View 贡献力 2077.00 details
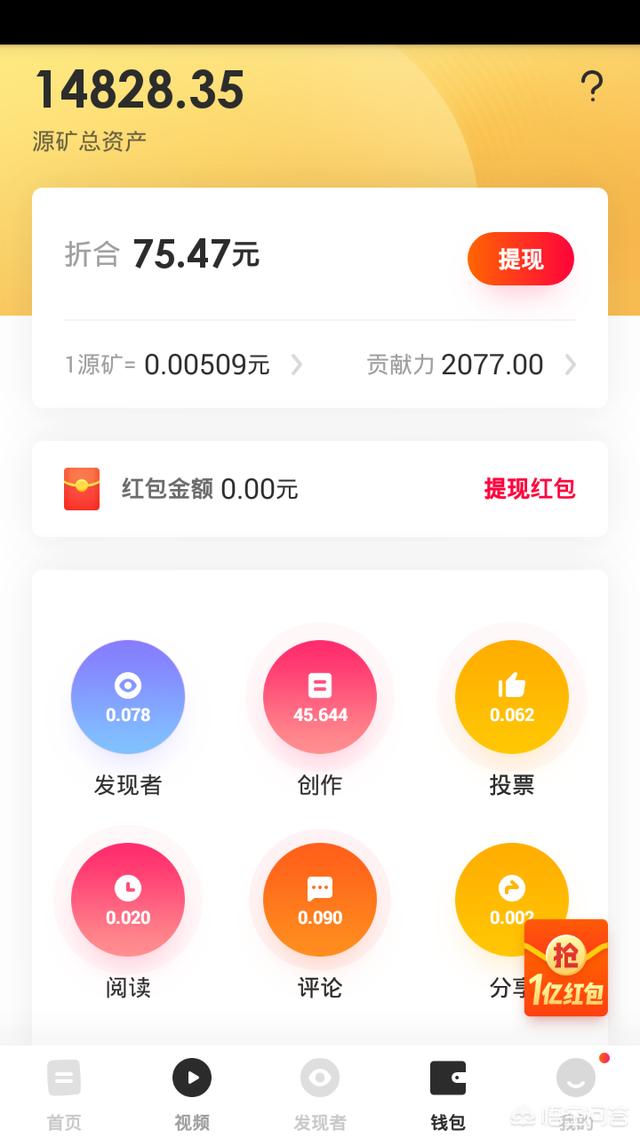 tap(472, 365)
